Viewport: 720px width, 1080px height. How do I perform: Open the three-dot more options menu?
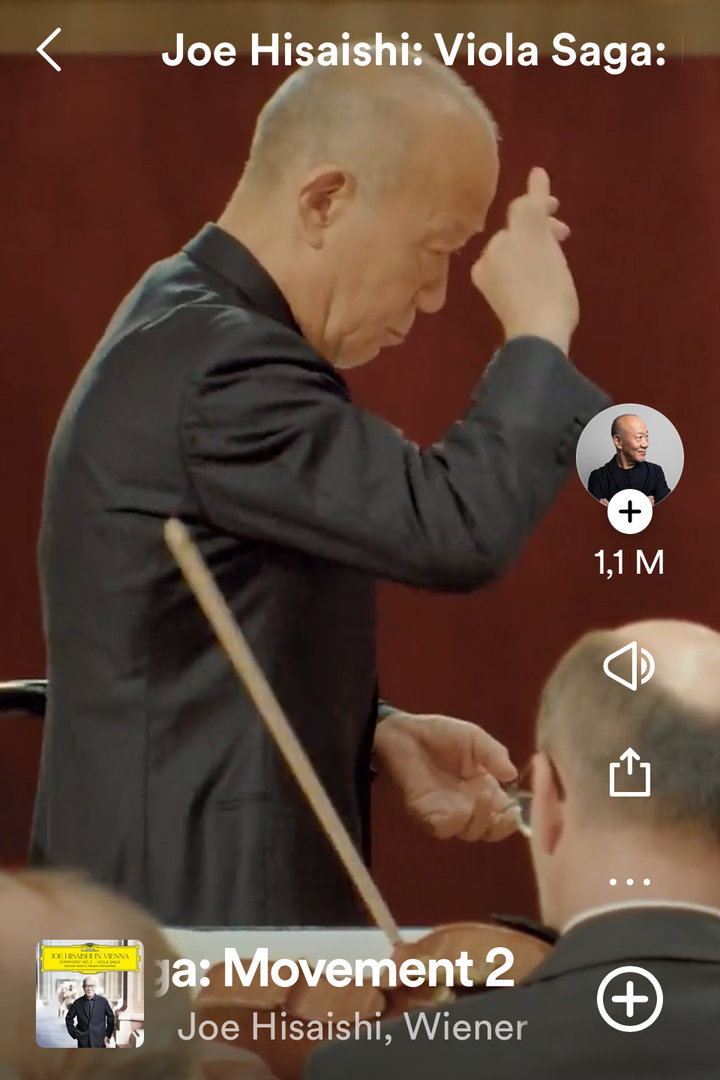coord(630,882)
